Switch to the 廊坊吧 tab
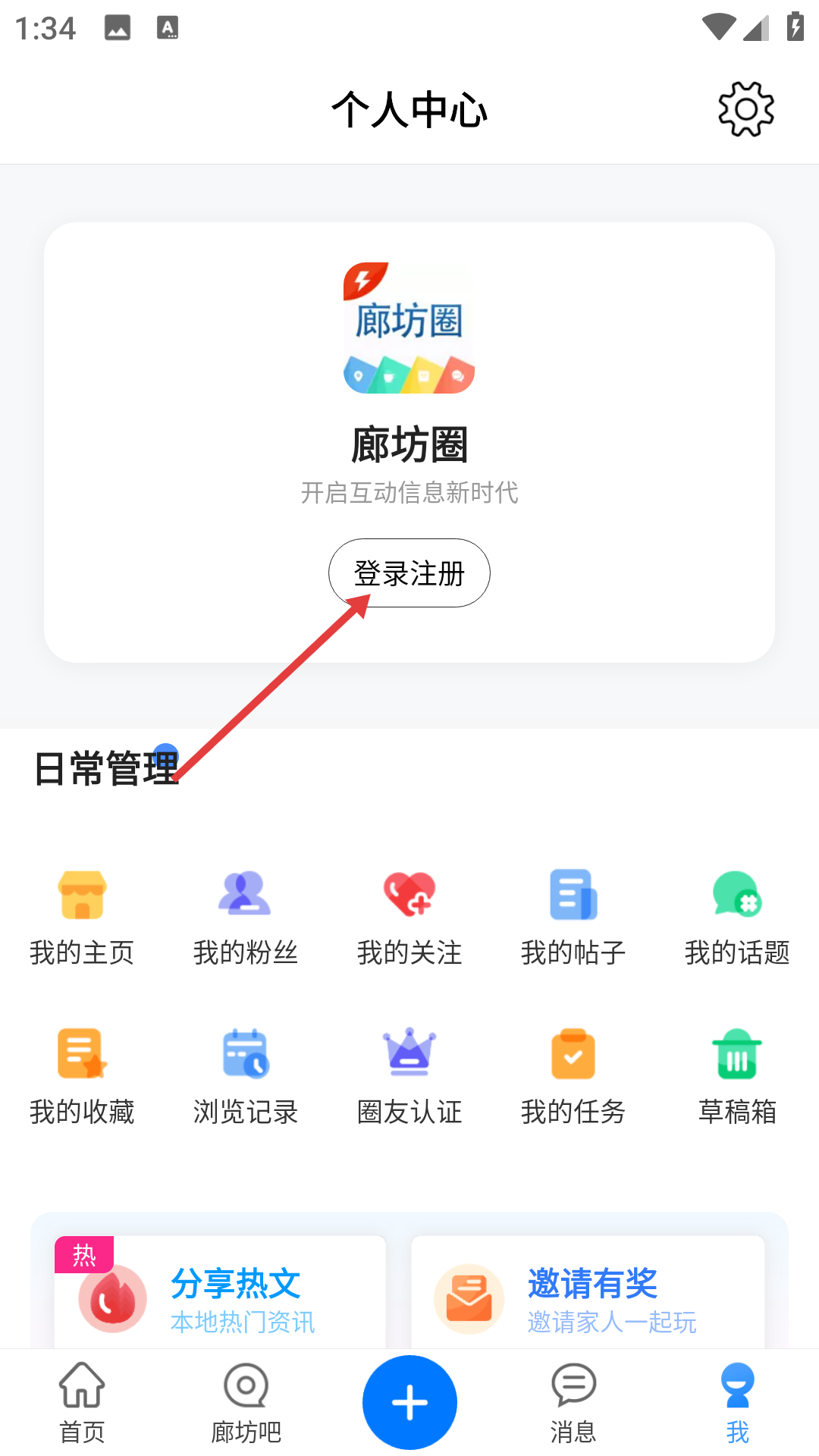The height and width of the screenshot is (1456, 819). click(x=246, y=1403)
